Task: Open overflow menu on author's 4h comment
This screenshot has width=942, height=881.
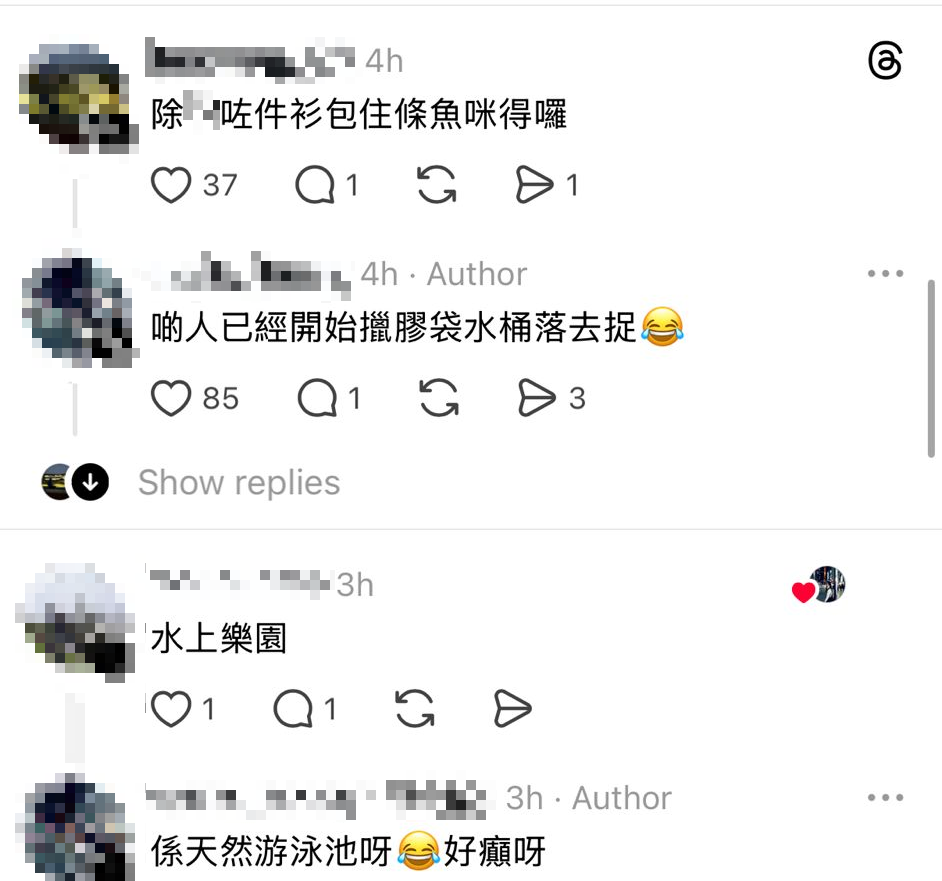Action: [885, 274]
